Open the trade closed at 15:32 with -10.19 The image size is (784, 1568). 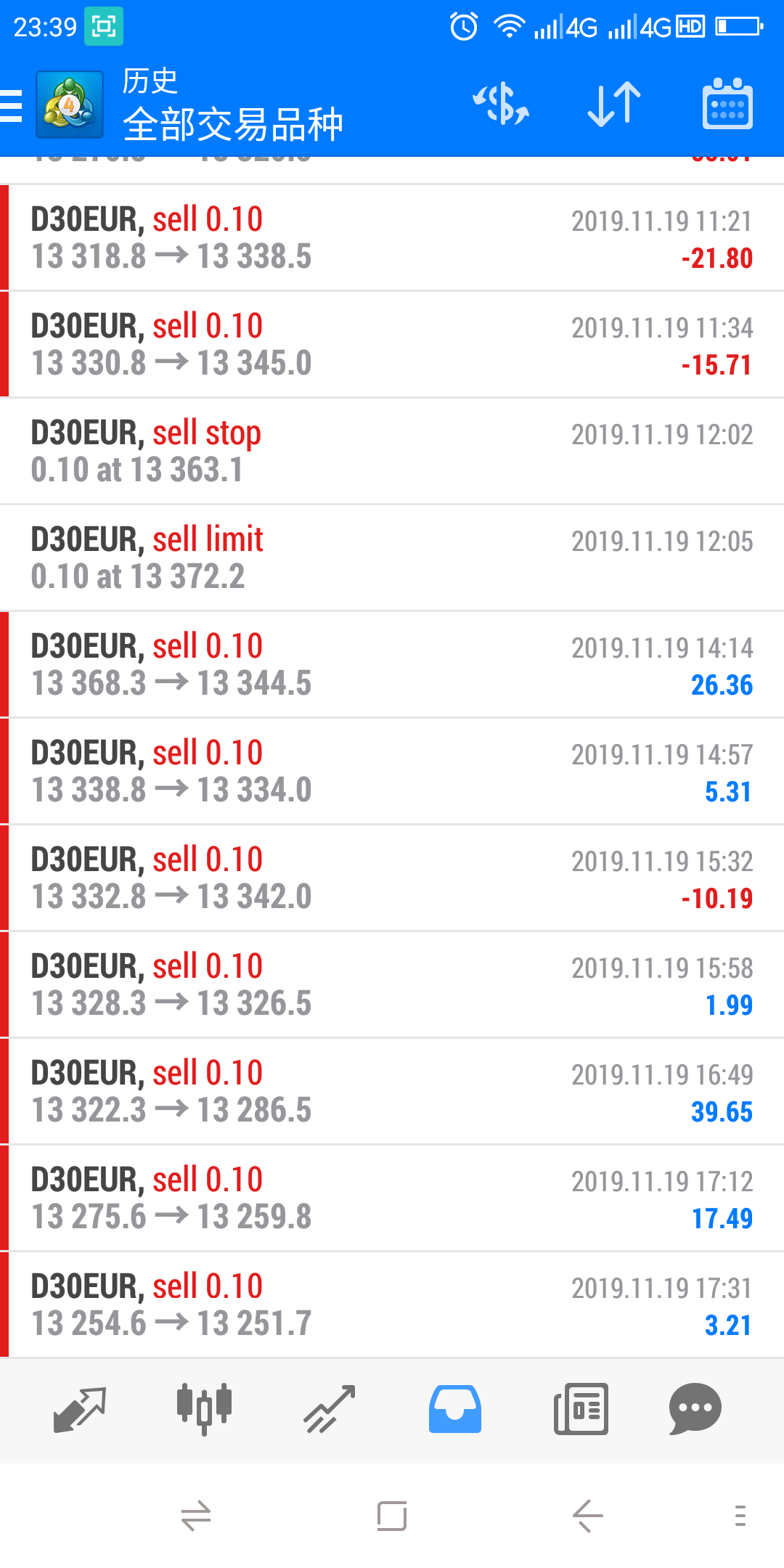click(392, 878)
